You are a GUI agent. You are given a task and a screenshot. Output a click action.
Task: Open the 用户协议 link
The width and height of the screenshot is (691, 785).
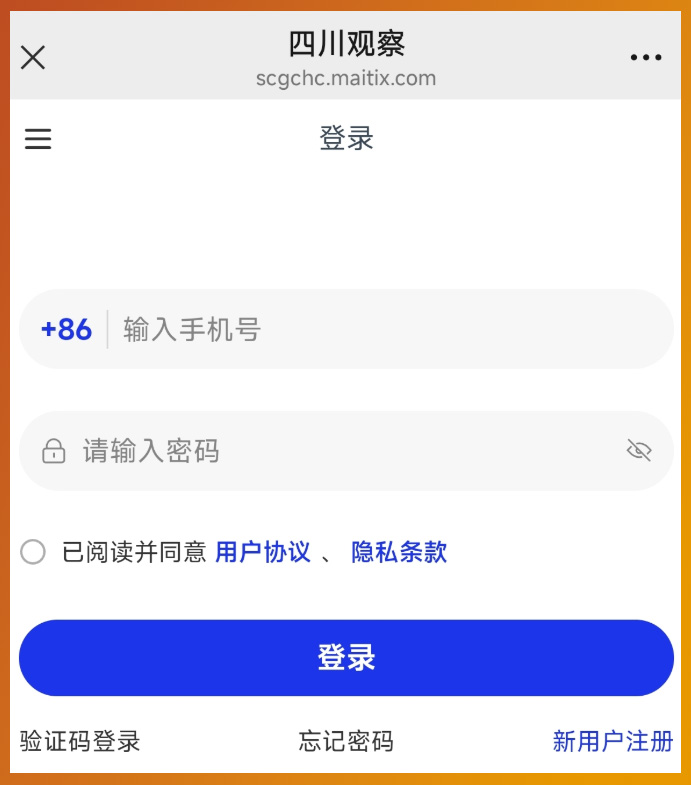[x=263, y=552]
